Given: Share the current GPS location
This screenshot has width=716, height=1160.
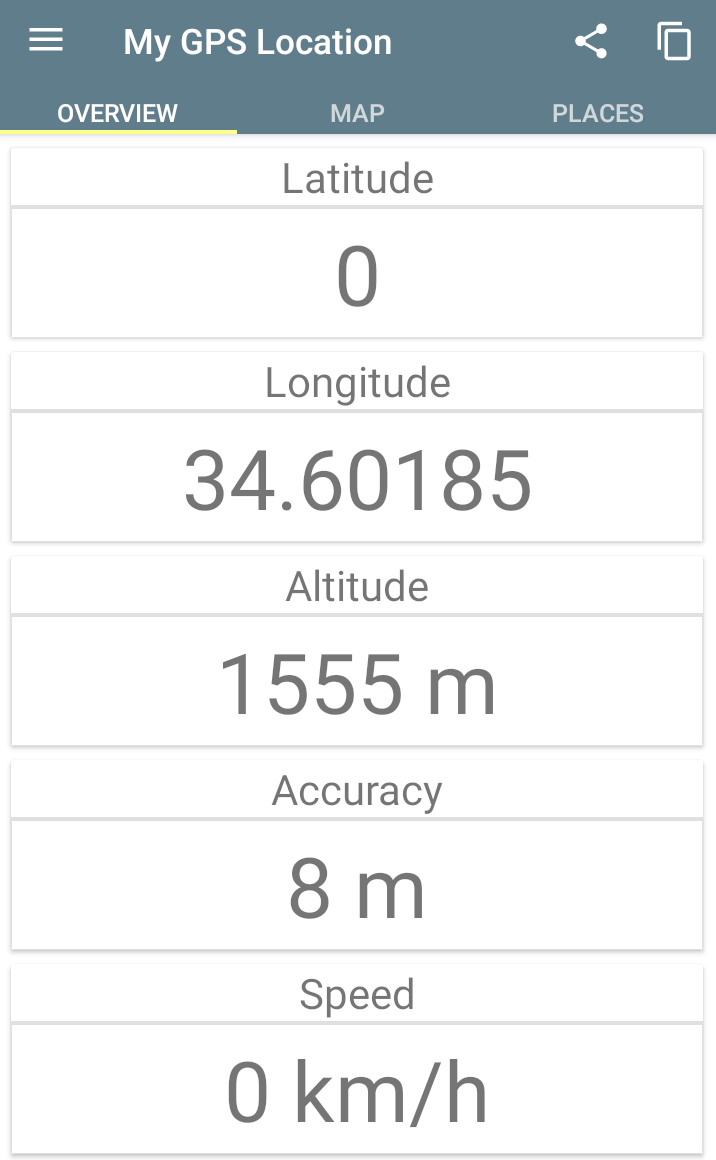Looking at the screenshot, I should [591, 42].
